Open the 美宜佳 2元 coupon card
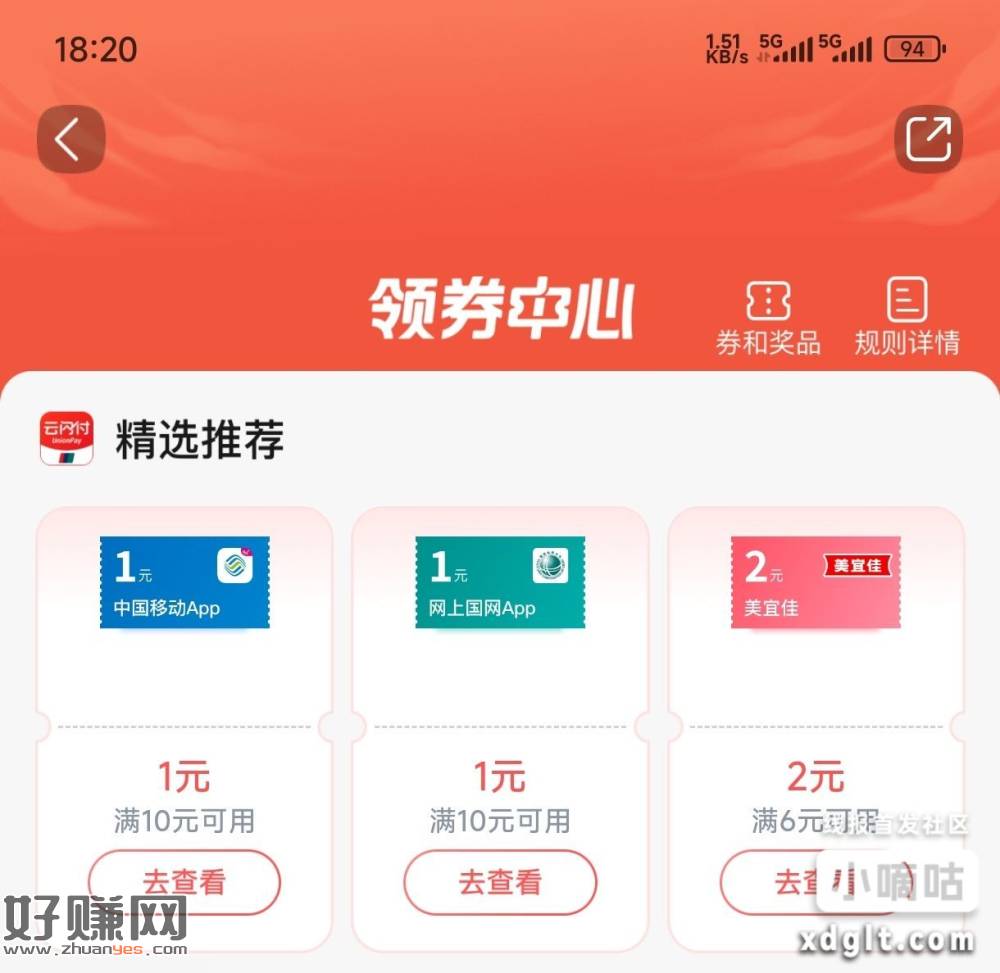Viewport: 1000px width, 973px height. point(815,582)
